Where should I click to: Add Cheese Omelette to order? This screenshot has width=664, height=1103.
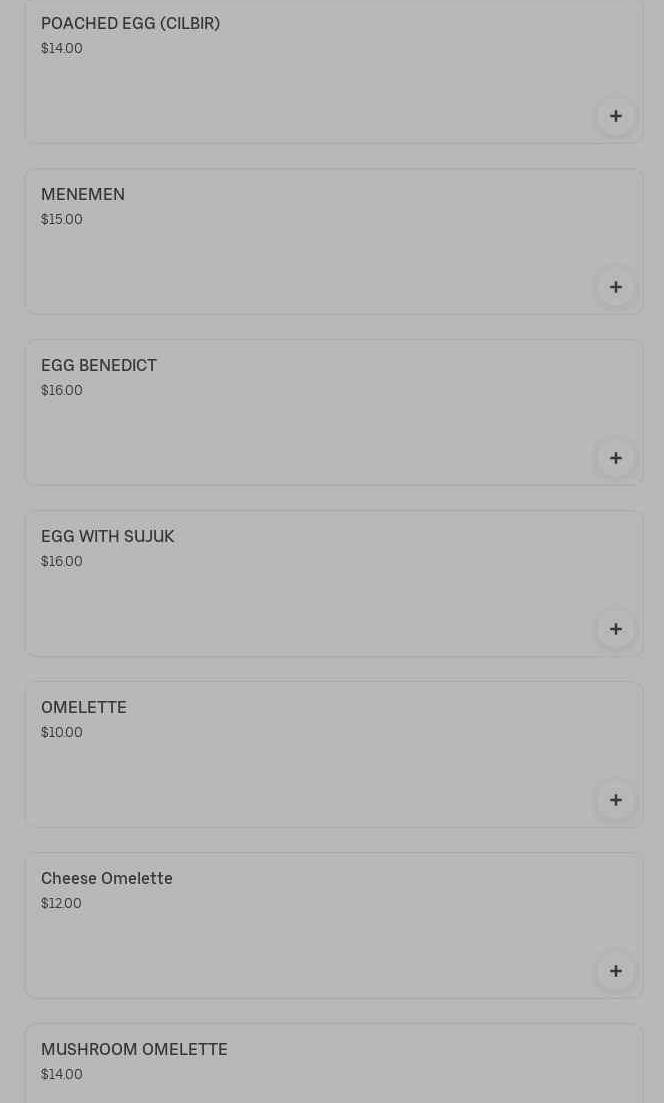[616, 971]
